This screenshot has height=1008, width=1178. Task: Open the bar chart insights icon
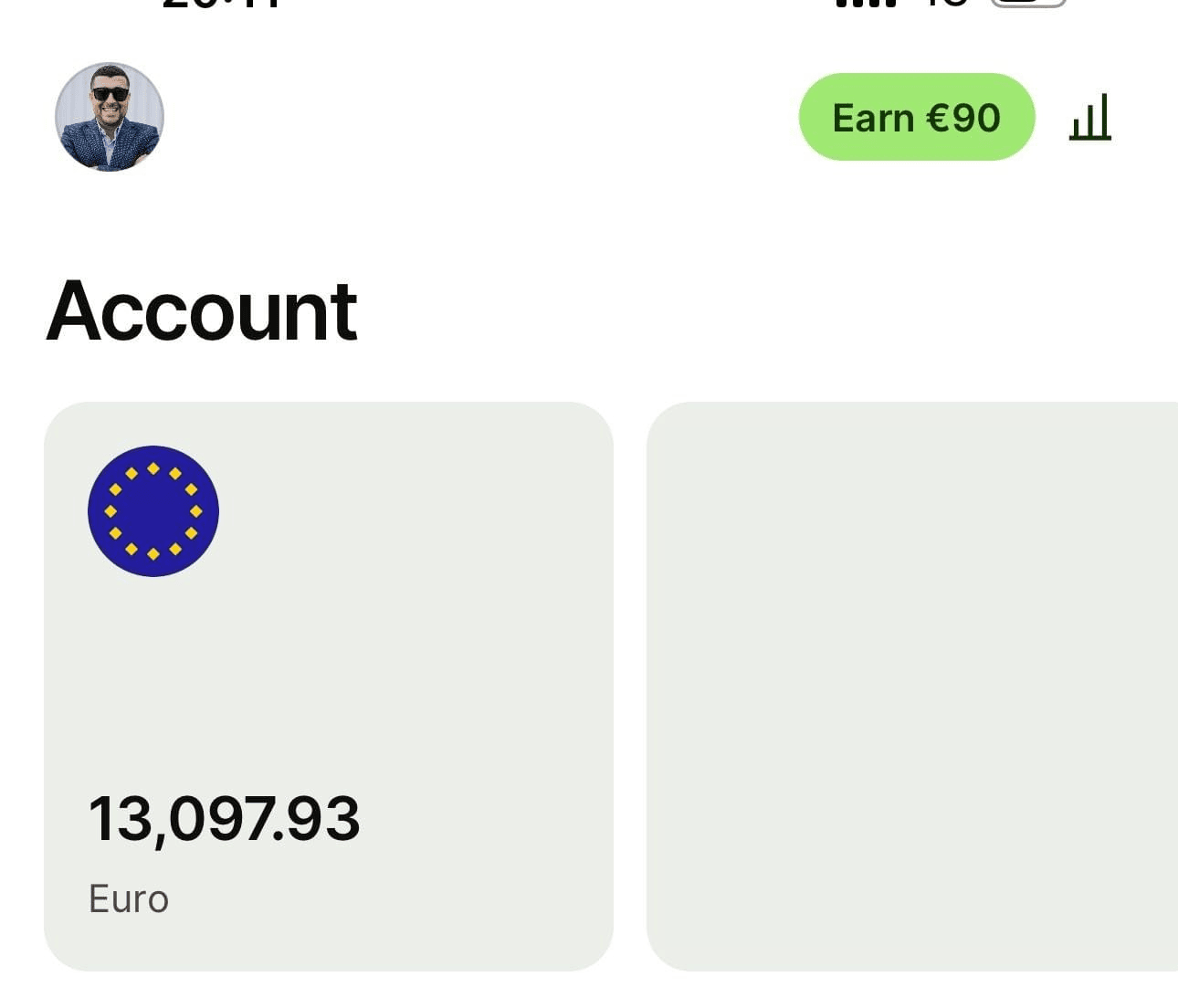(x=1090, y=118)
